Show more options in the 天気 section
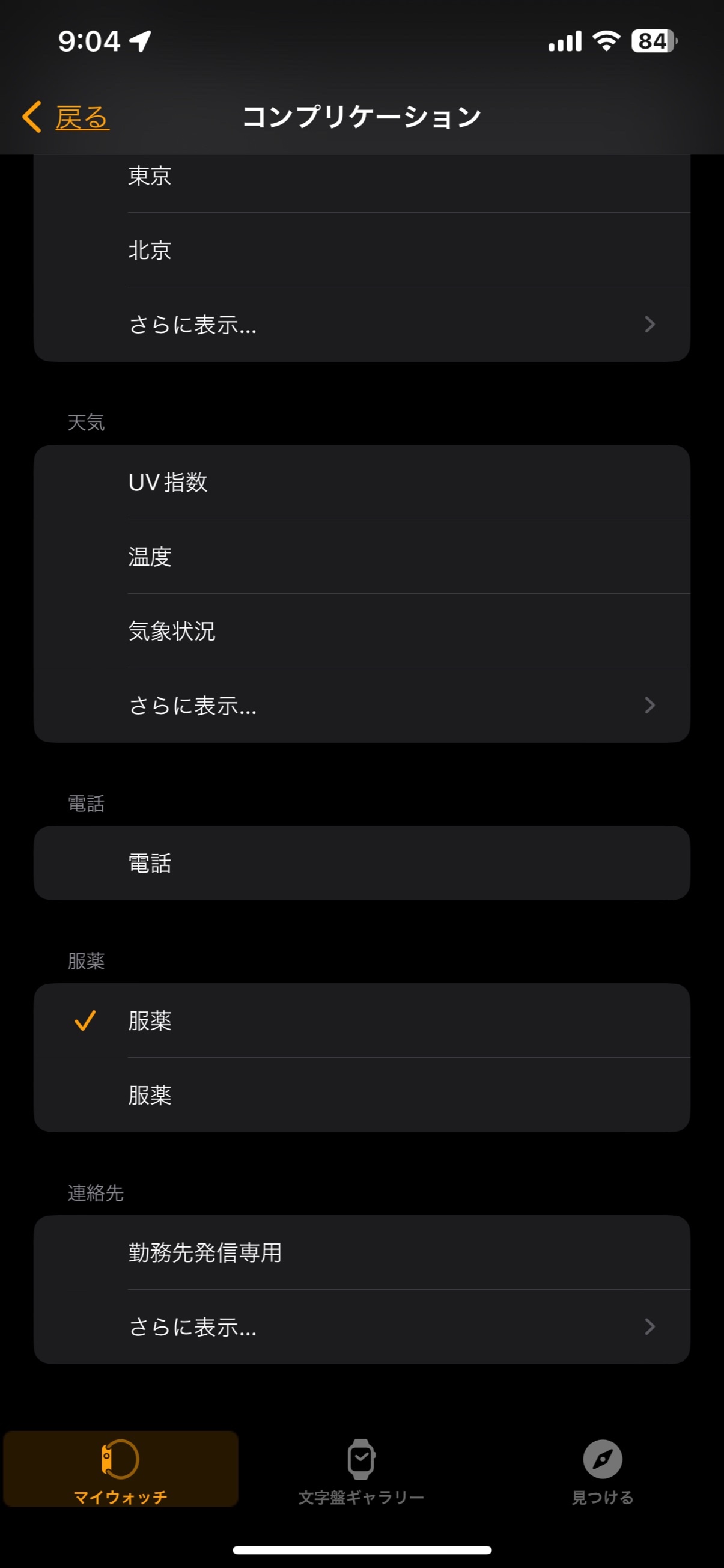This screenshot has width=724, height=1568. (361, 706)
